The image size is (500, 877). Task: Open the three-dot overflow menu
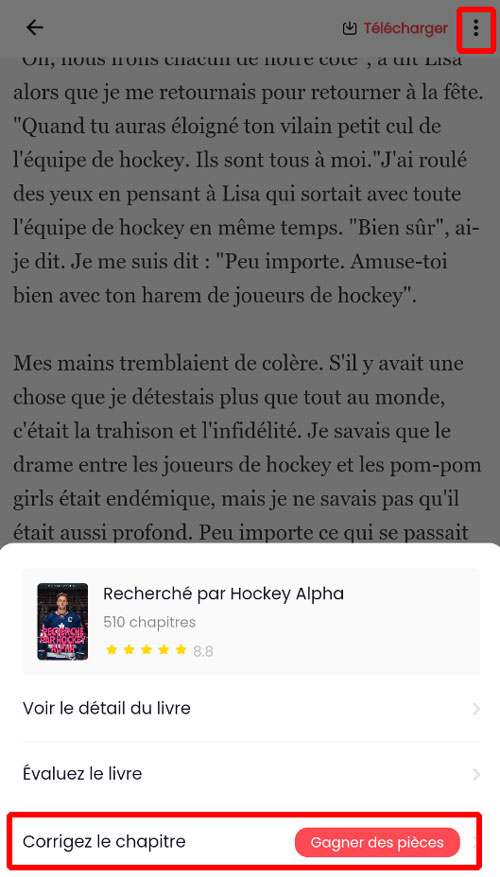(476, 27)
